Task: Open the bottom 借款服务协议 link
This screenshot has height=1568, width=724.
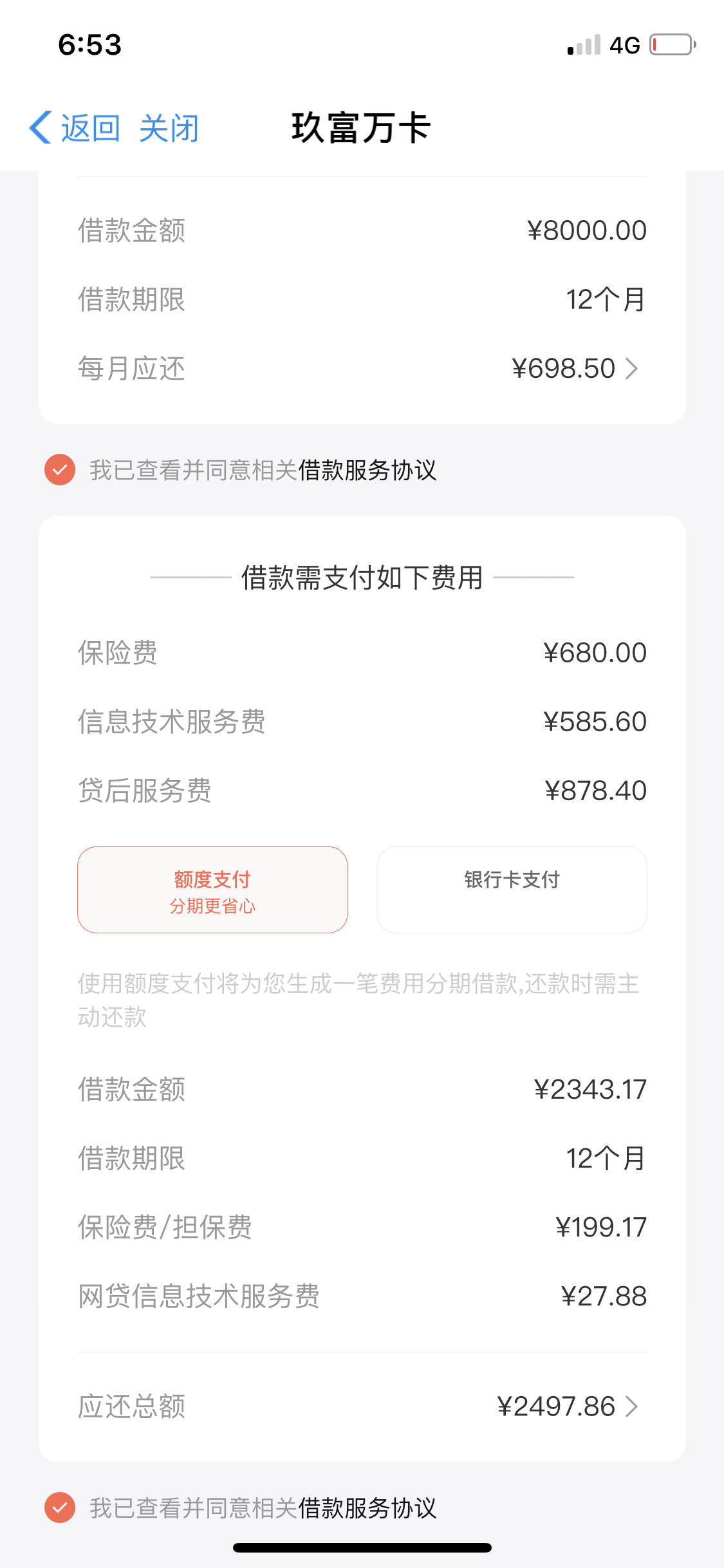Action: (x=367, y=1507)
